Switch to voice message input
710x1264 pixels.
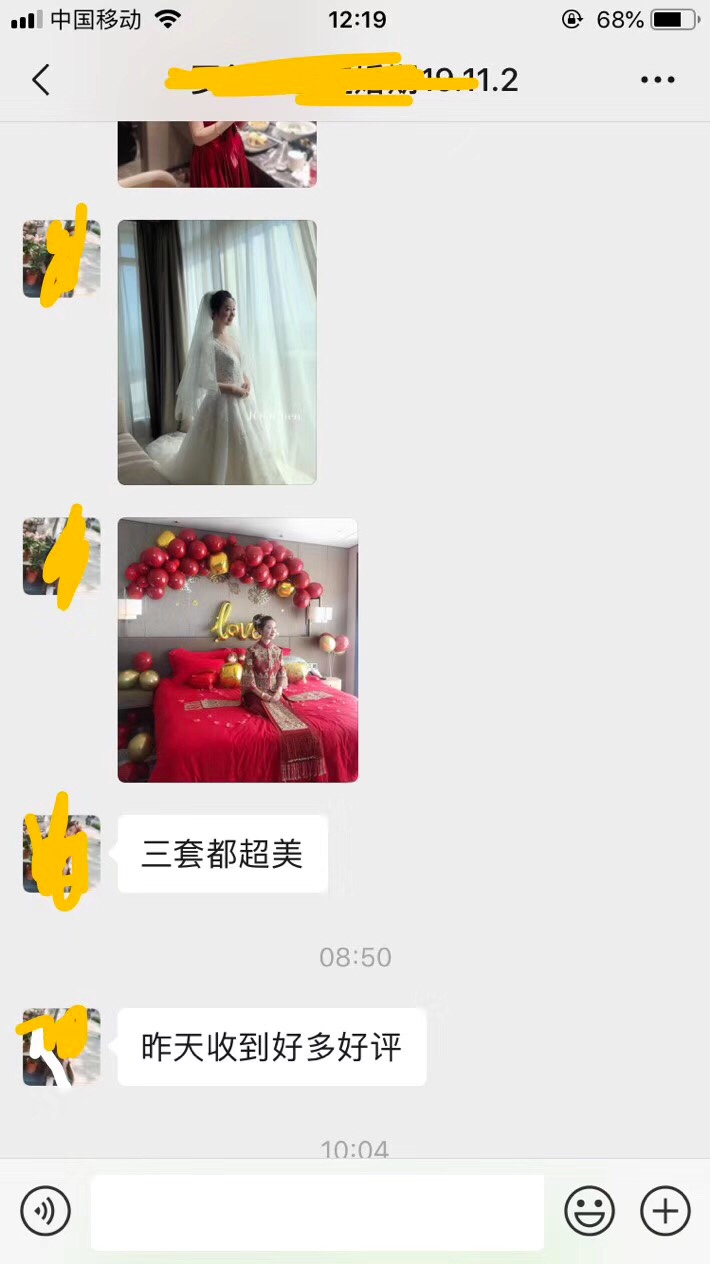(x=45, y=1212)
